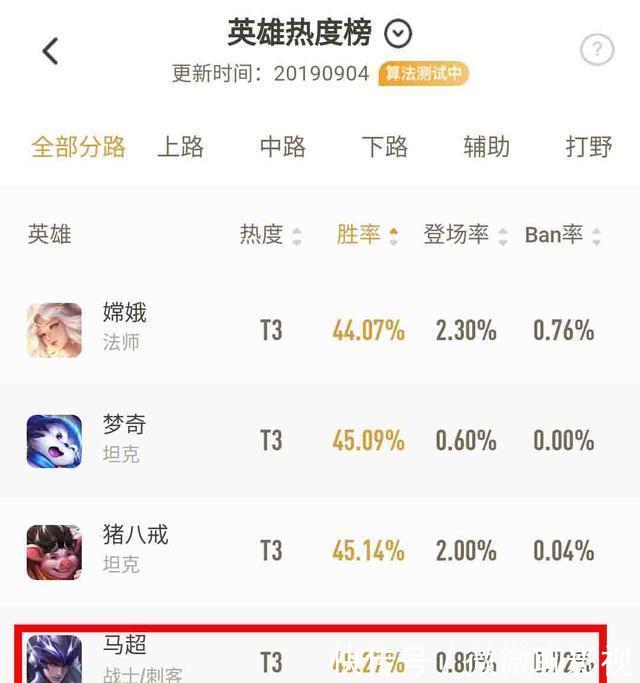Sort the list by 登场率
Image resolution: width=640 pixels, height=683 pixels.
[464, 235]
